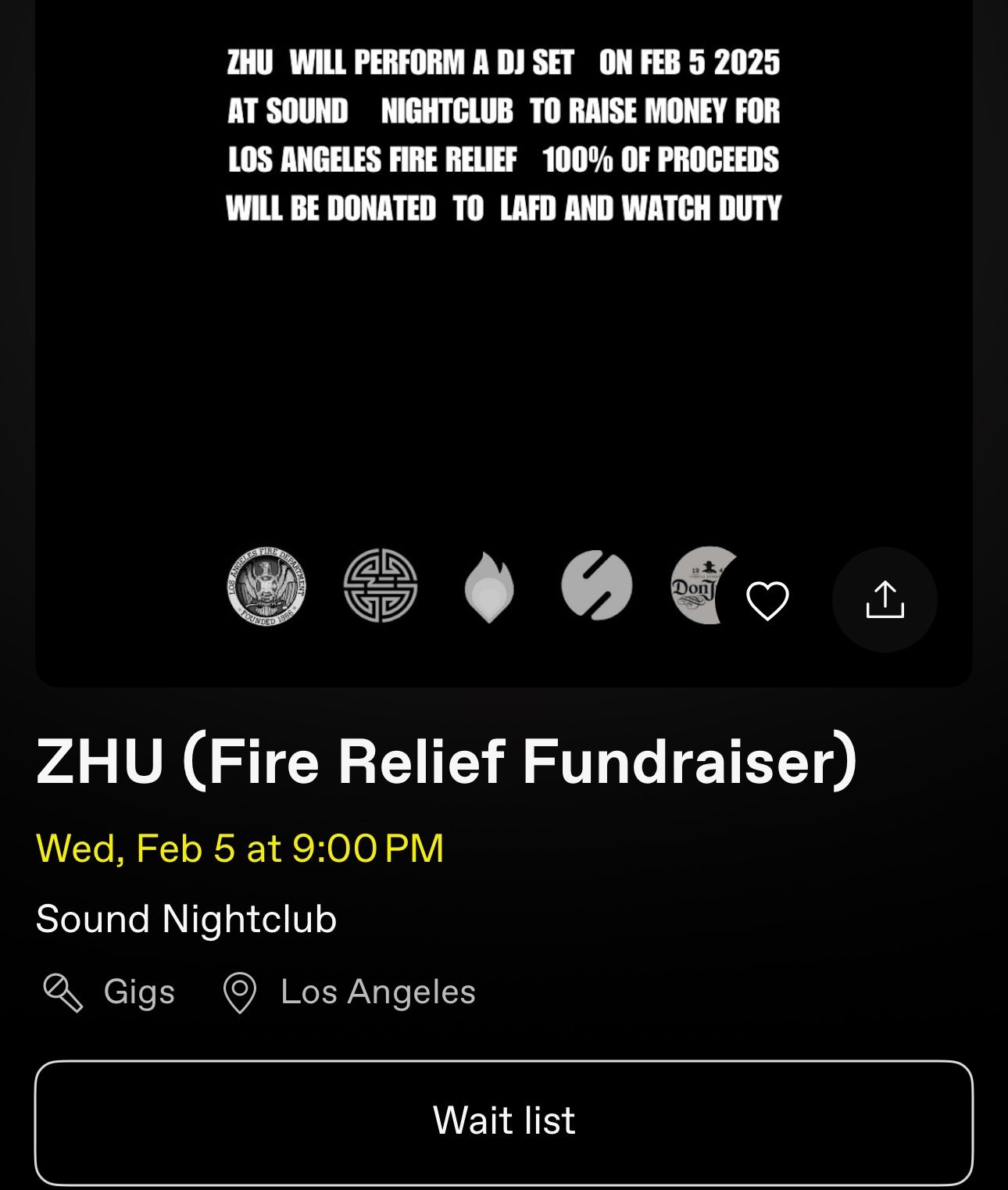The height and width of the screenshot is (1190, 1008).
Task: Open the Sound Nightclub venue page
Action: [x=188, y=920]
